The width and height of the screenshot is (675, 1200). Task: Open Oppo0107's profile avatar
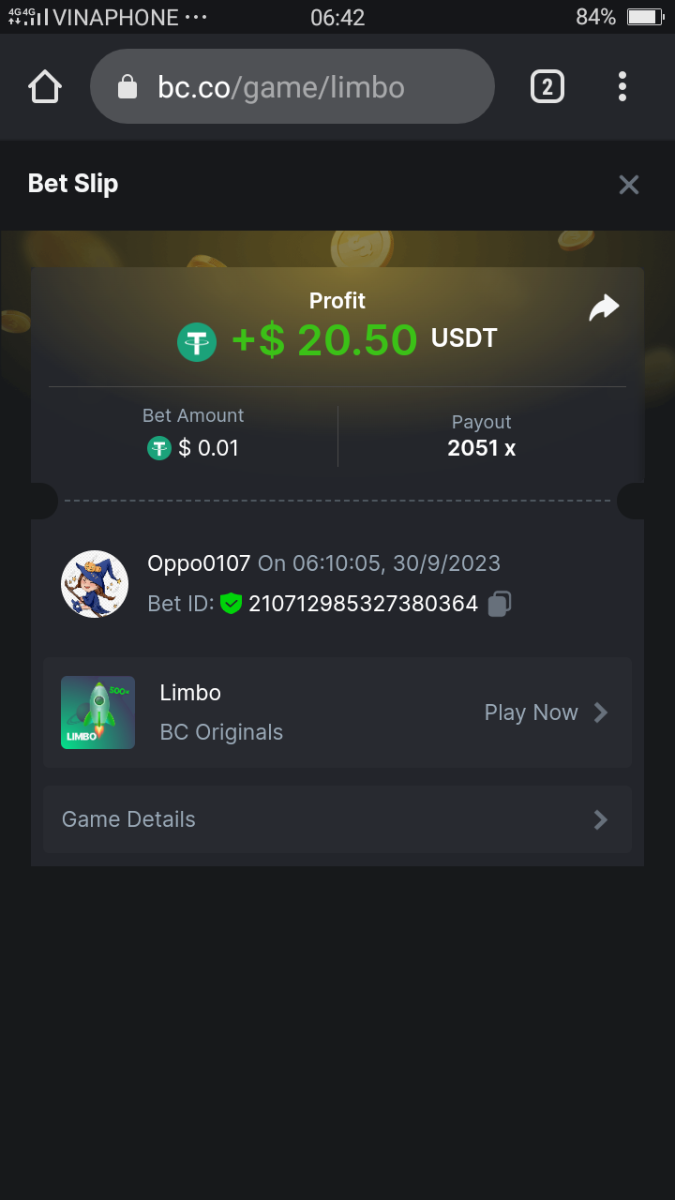95,584
